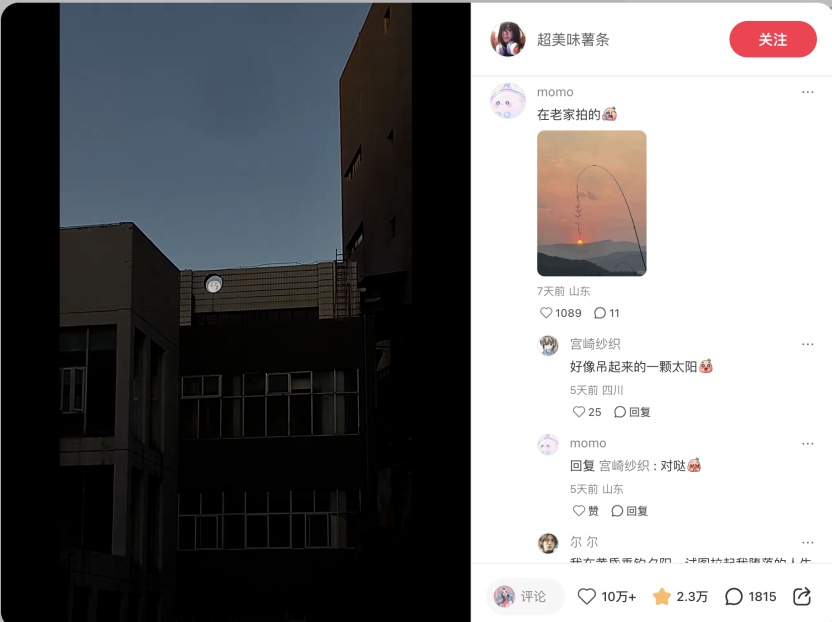Open overflow menu on 宫崎纱织's reply
Image resolution: width=832 pixels, height=622 pixels.
click(807, 344)
